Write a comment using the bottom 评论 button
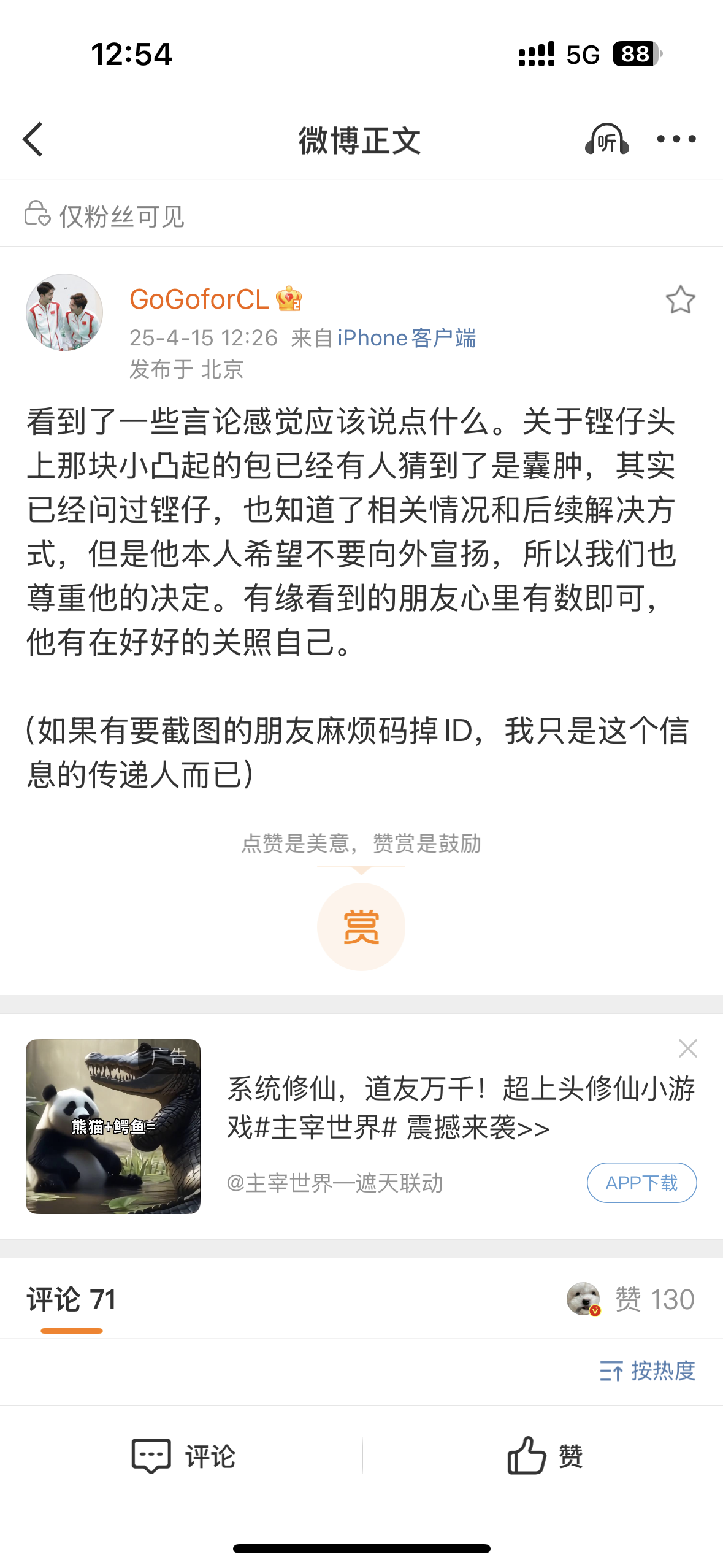 point(183,1455)
